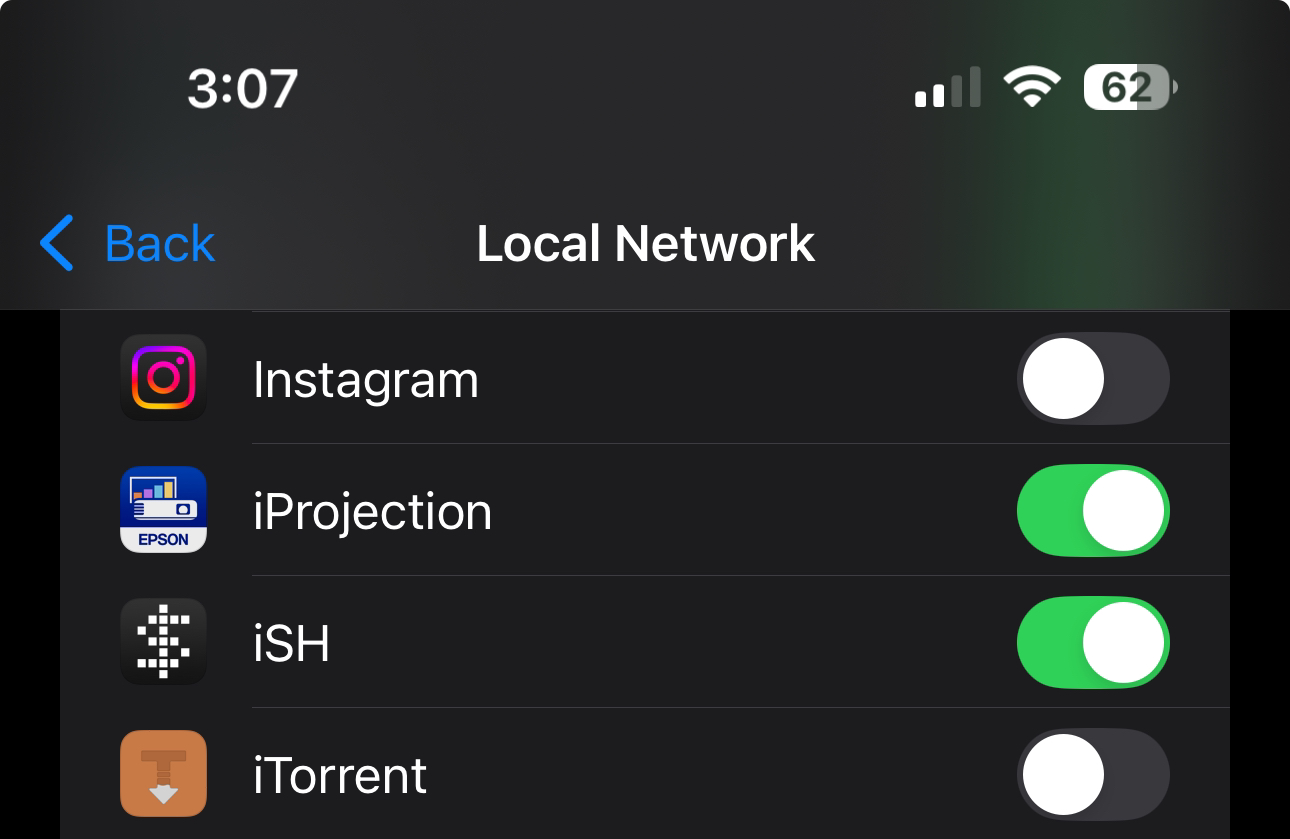Screen dimensions: 1290x839
Task: Go back to the previous settings page
Action: click(x=128, y=244)
